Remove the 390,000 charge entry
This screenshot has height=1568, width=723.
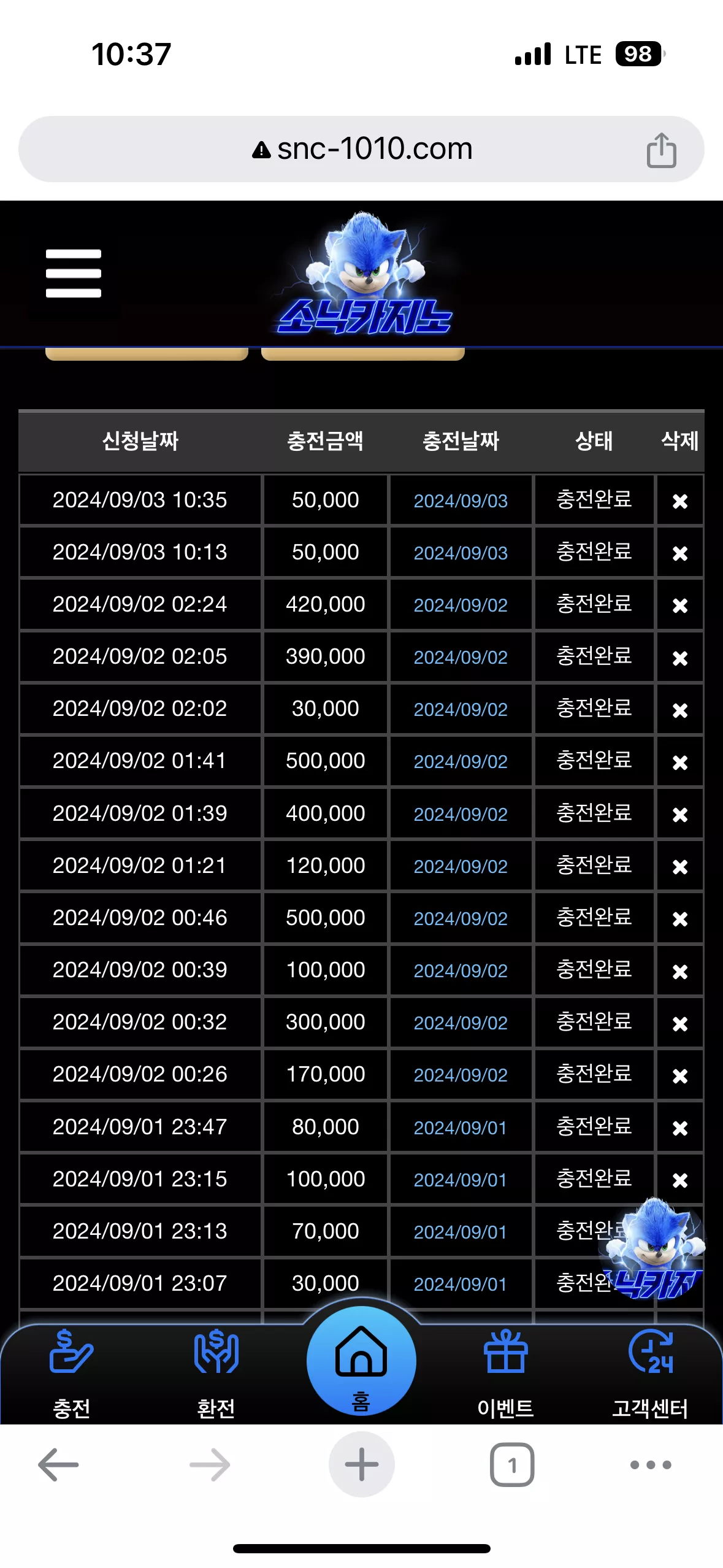[679, 658]
